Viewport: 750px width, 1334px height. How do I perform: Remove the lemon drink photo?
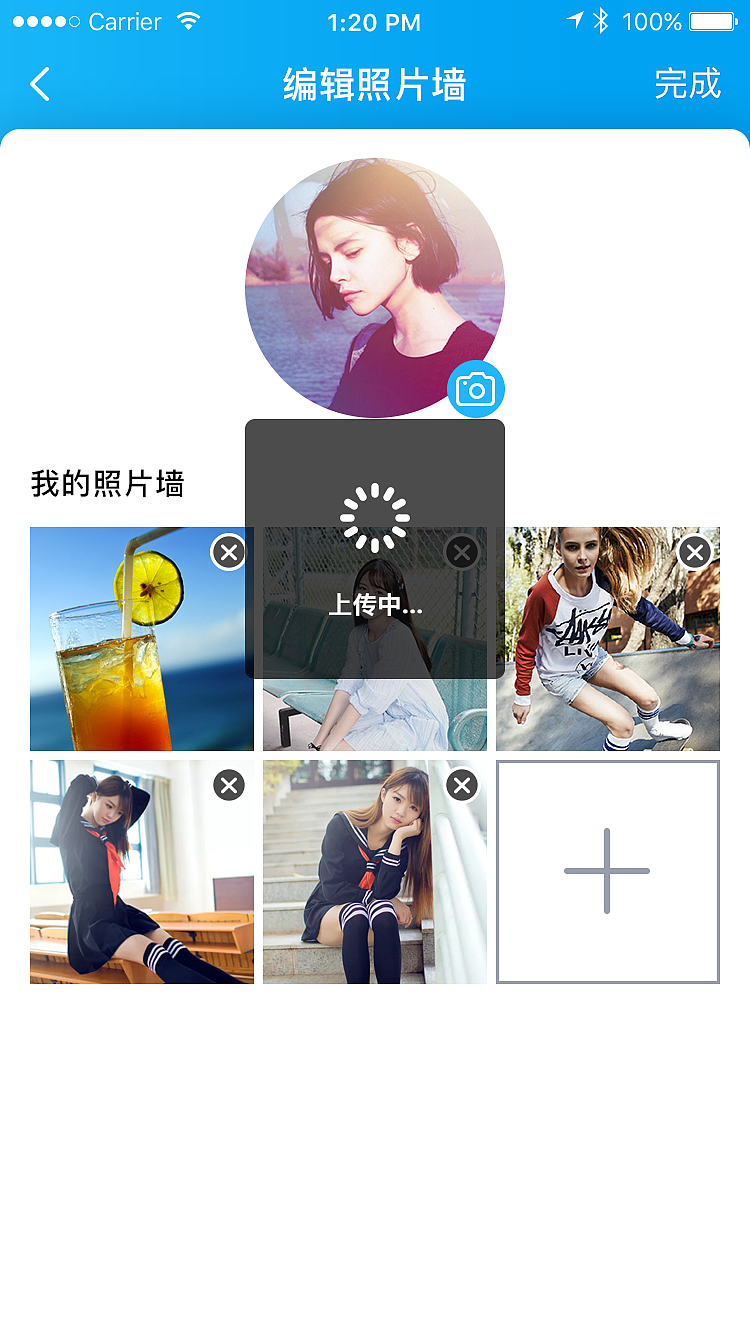point(229,552)
